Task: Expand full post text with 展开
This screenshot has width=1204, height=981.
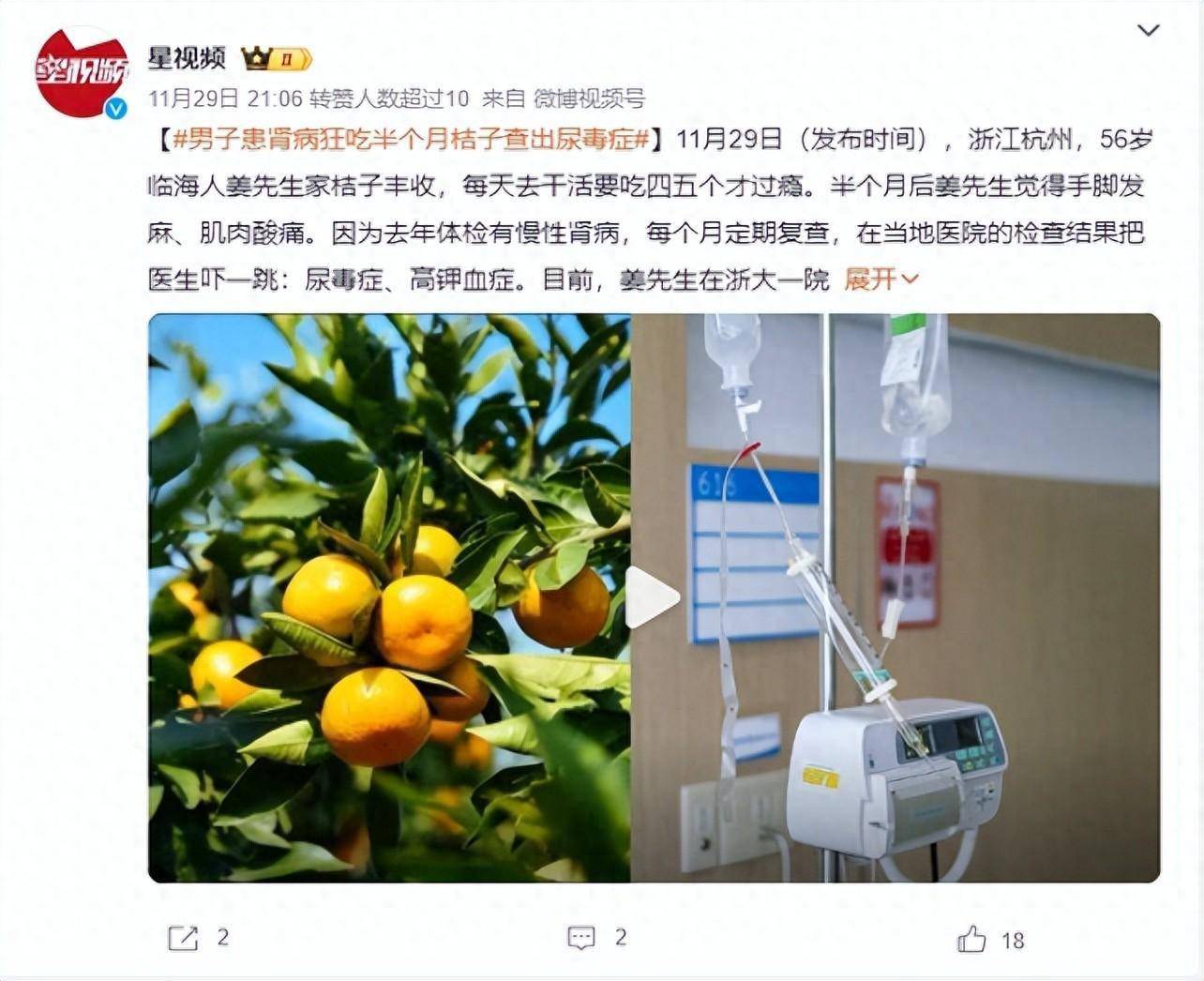Action: tap(880, 279)
